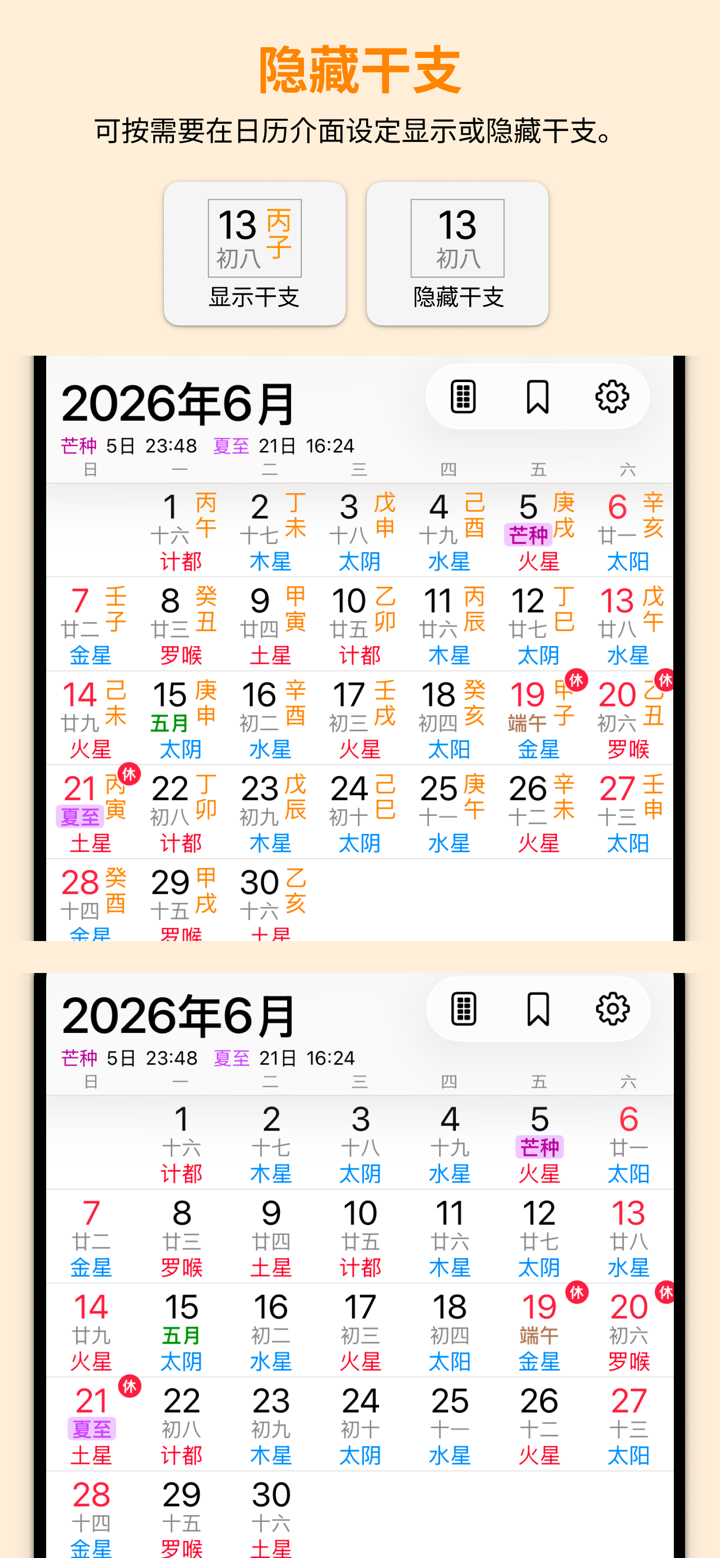The image size is (720, 1558).
Task: Tap the 休 badge on June 20 in bottom calendar
Action: point(663,1292)
